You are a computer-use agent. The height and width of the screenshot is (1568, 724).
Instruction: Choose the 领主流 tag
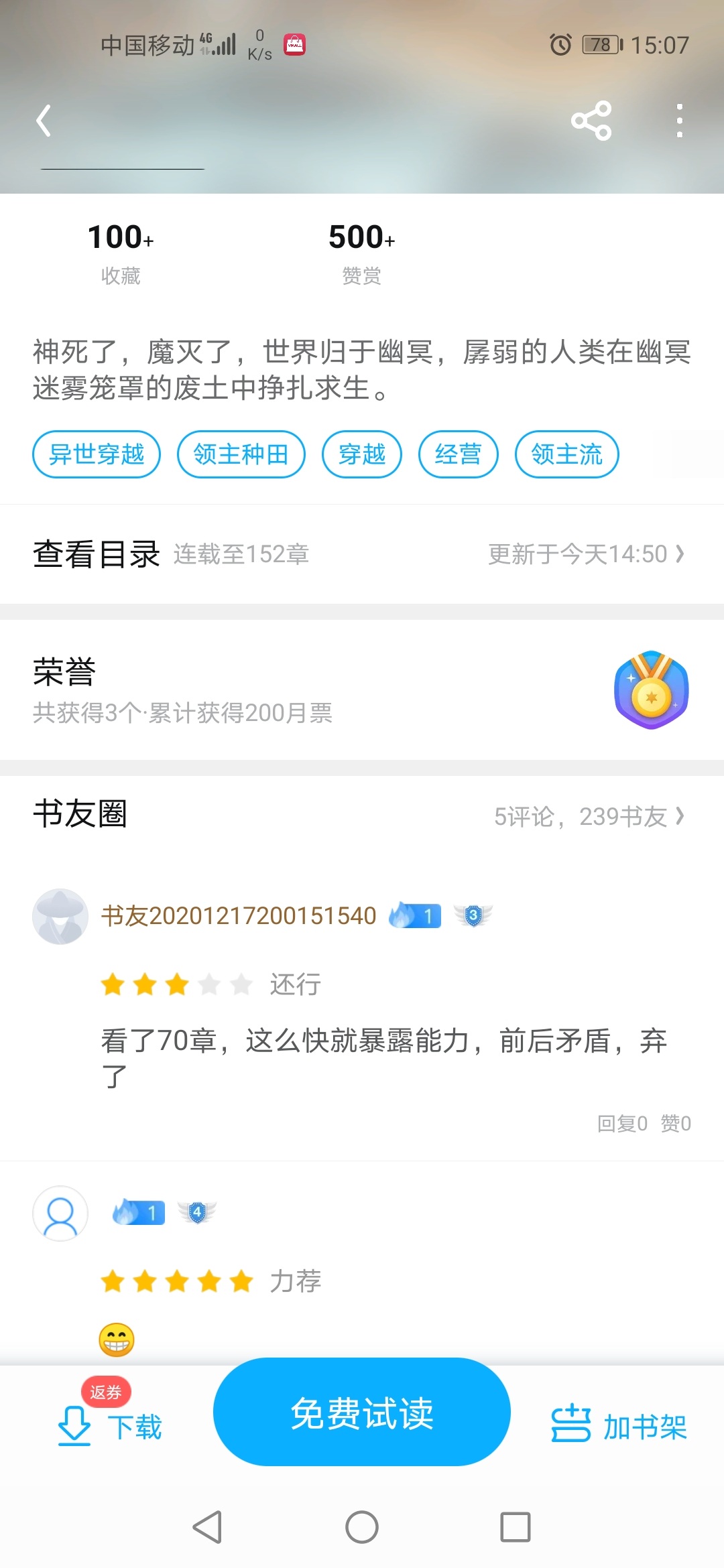point(566,454)
